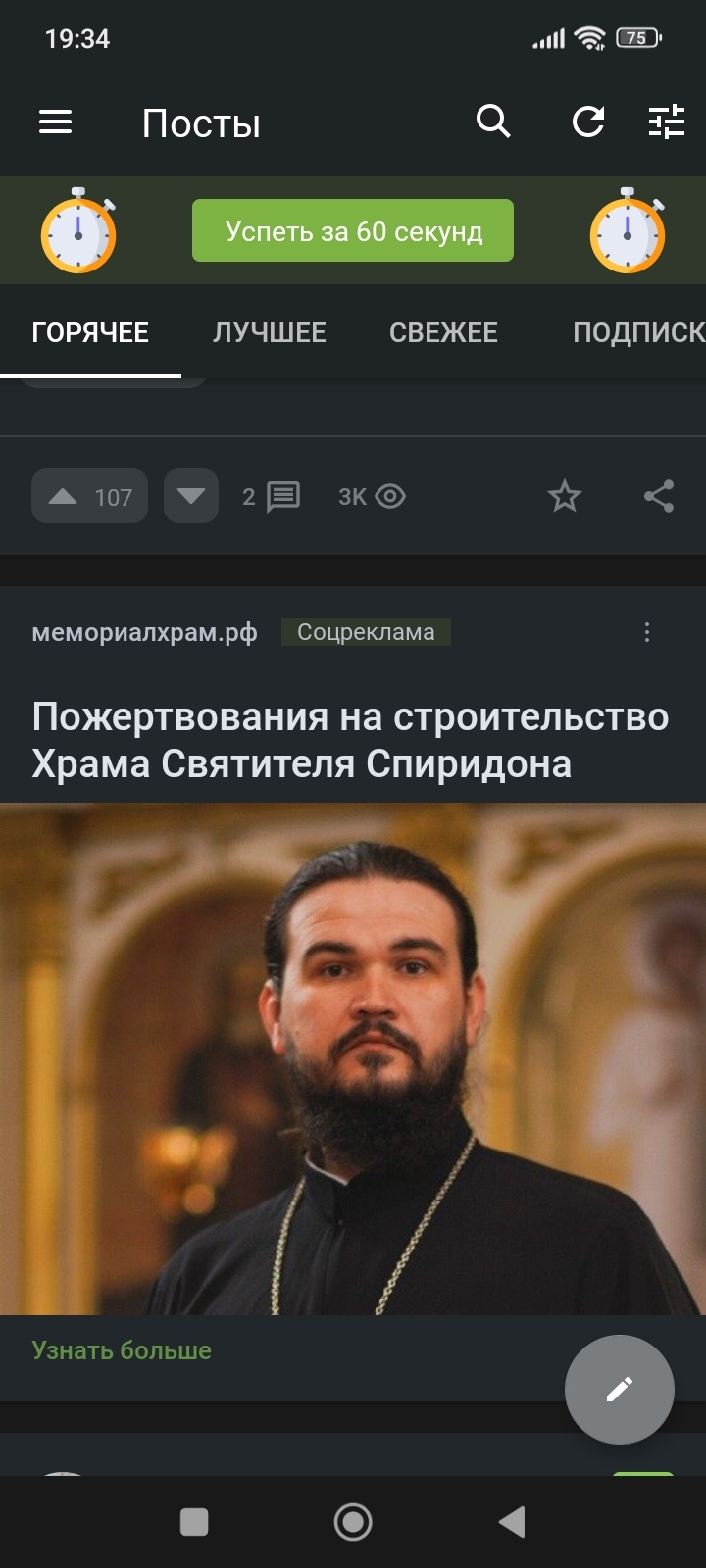The width and height of the screenshot is (706, 1568).
Task: Open the мемориалхрам.рф advertiser link
Action: (145, 632)
